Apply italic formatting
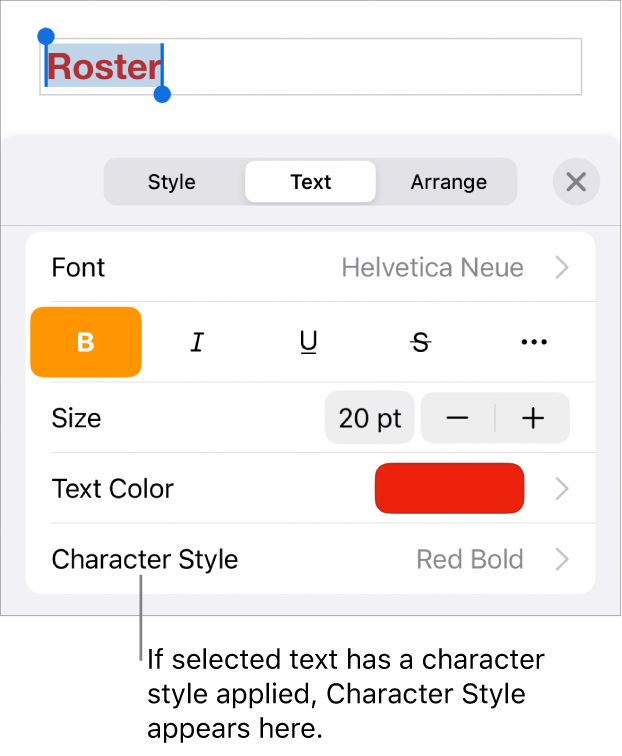The image size is (622, 756). point(197,342)
